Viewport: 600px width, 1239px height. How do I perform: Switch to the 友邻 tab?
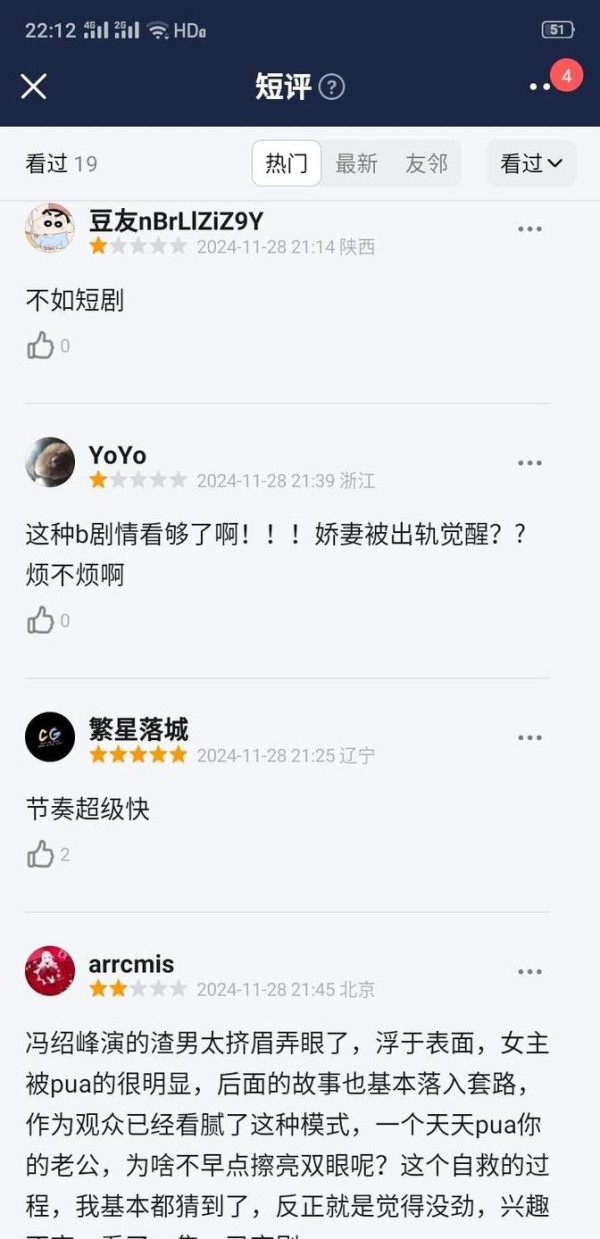[426, 164]
